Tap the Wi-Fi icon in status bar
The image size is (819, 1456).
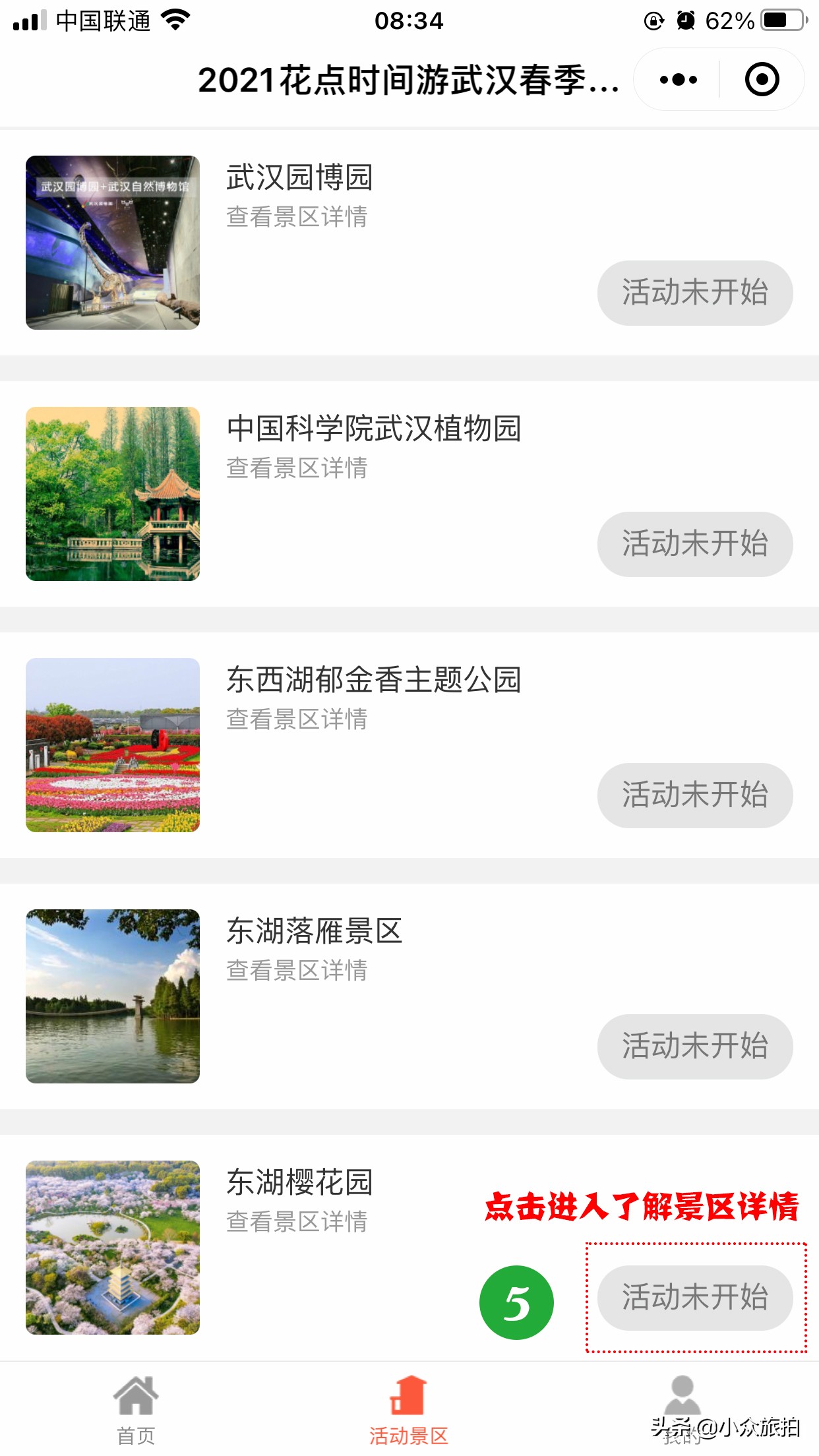point(174,18)
